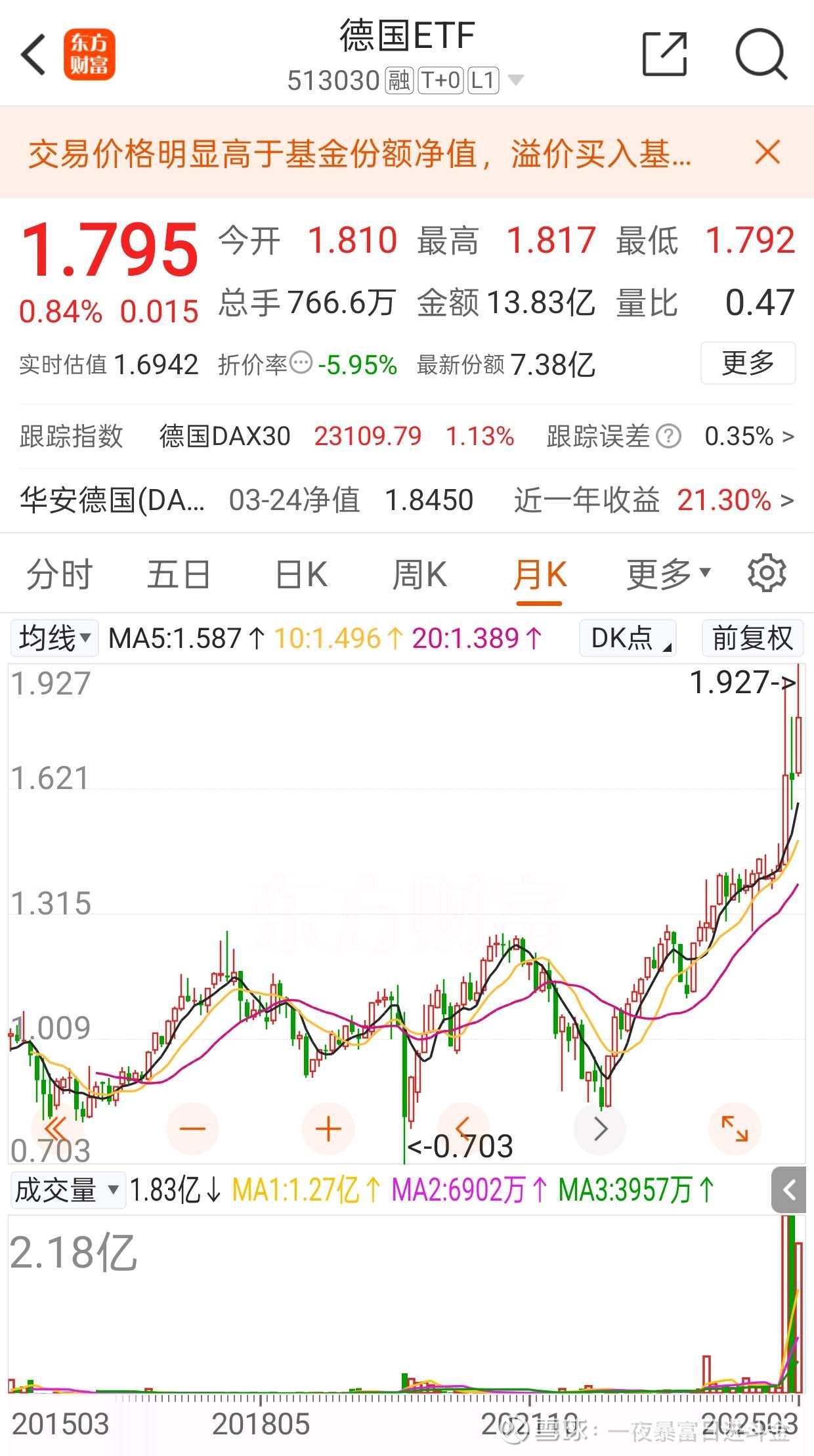Open the 均线 moving average dropdown
The width and height of the screenshot is (814, 1456).
(x=53, y=637)
